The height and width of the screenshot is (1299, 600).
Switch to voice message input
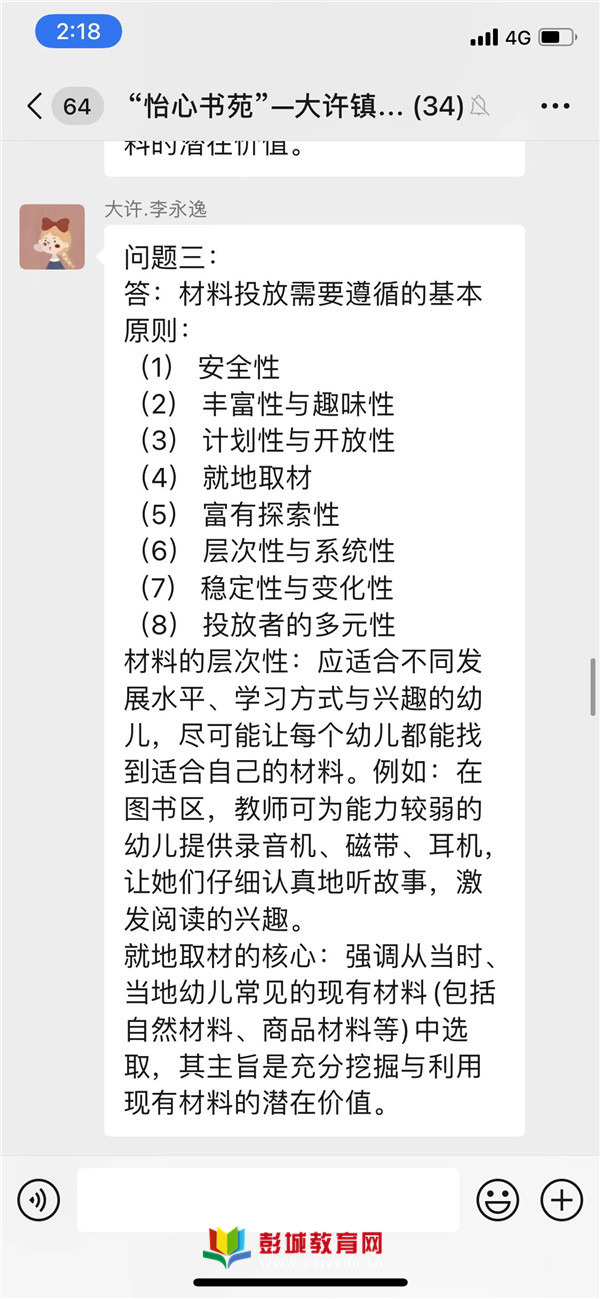click(39, 1199)
